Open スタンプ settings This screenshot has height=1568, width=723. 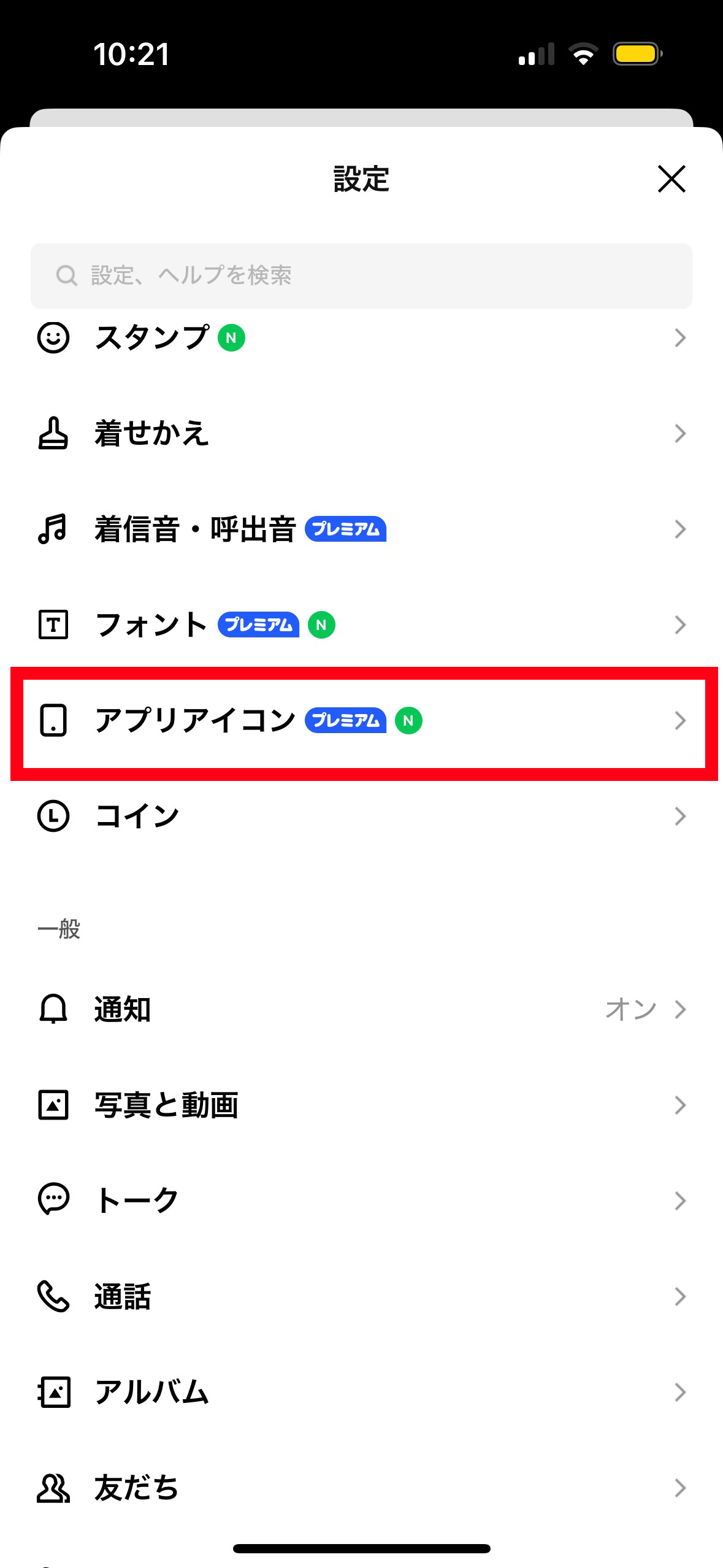(x=361, y=338)
